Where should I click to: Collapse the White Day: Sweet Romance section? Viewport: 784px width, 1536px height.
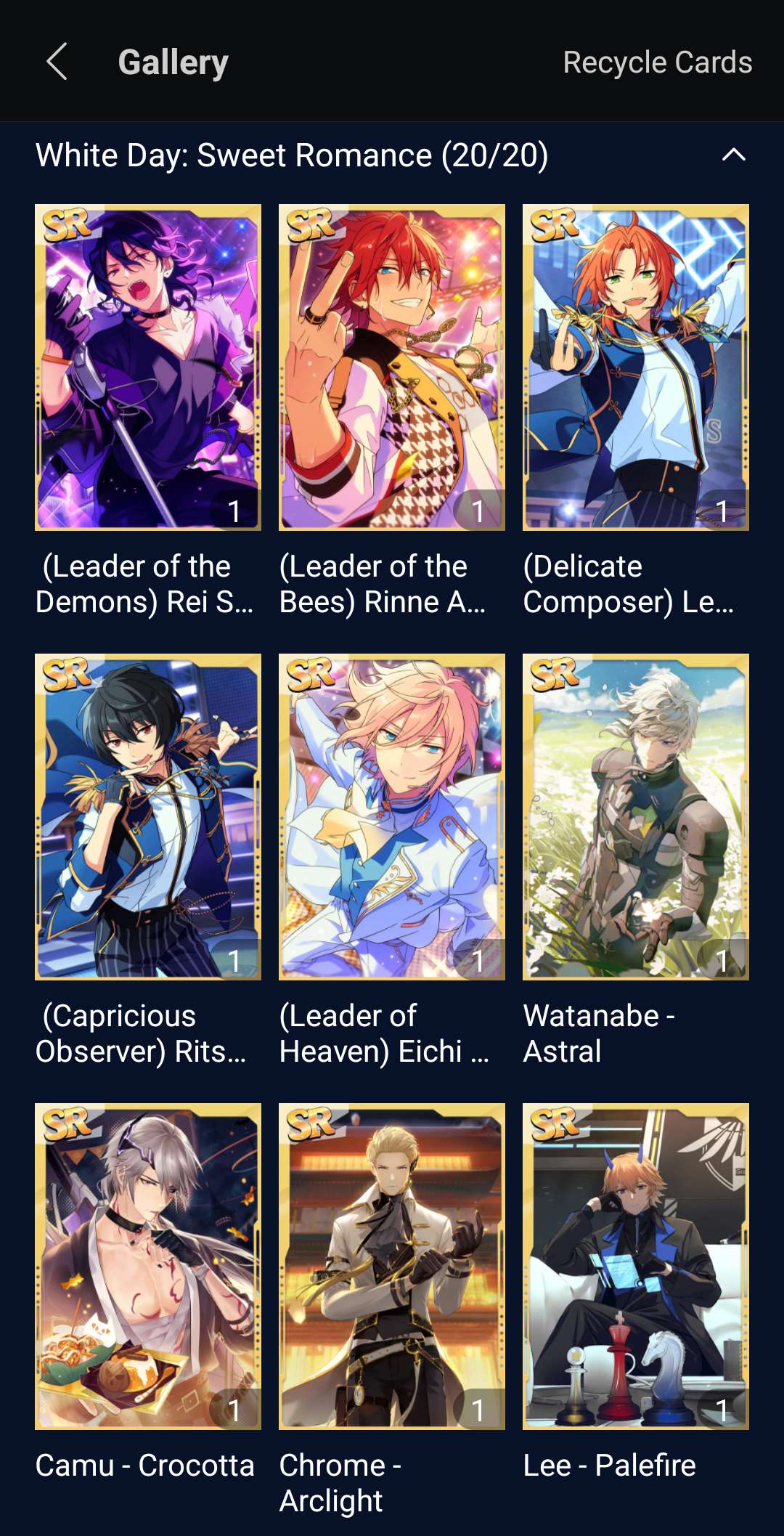coord(733,155)
